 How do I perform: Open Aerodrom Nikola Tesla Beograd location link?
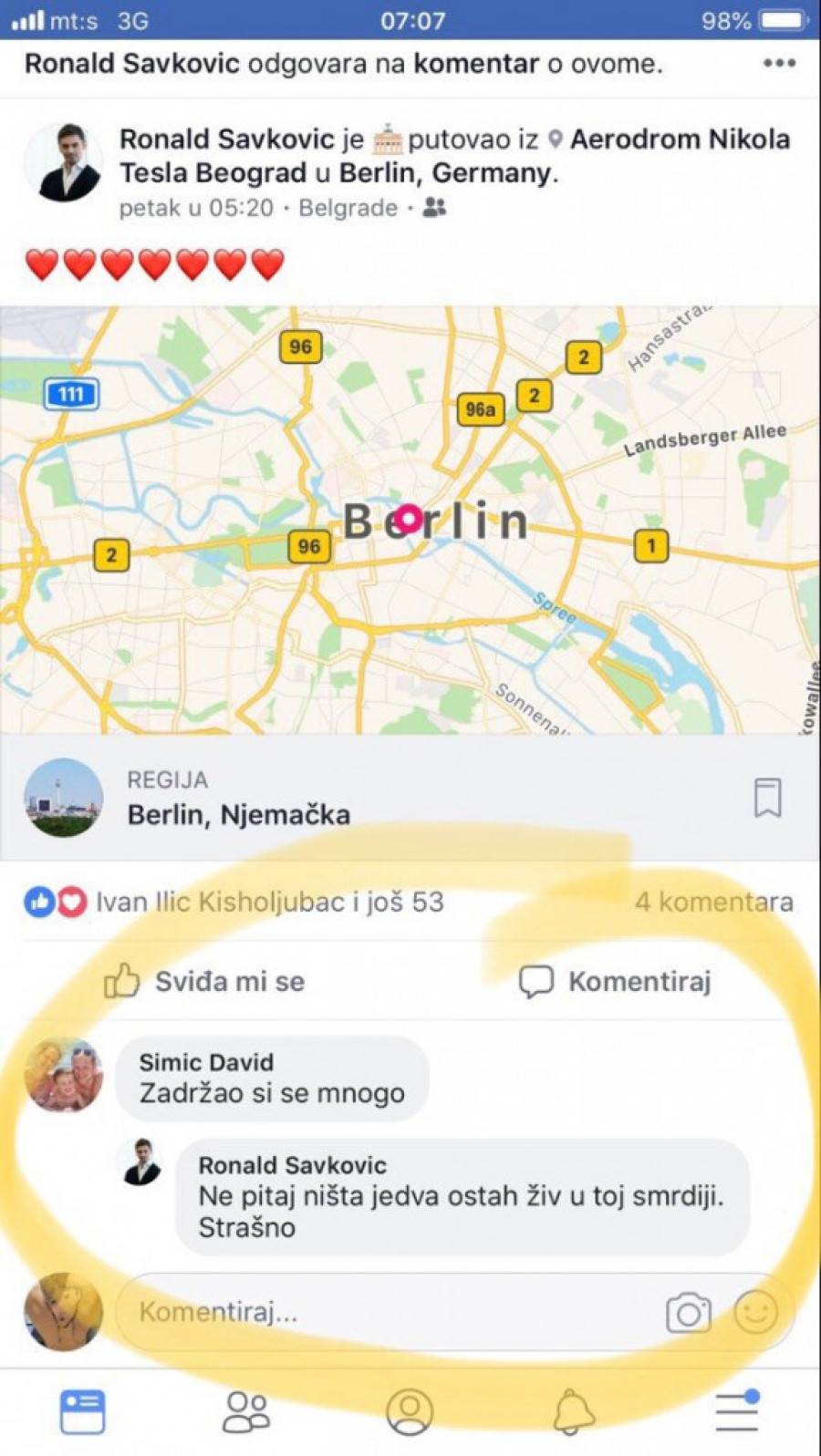[x=680, y=139]
